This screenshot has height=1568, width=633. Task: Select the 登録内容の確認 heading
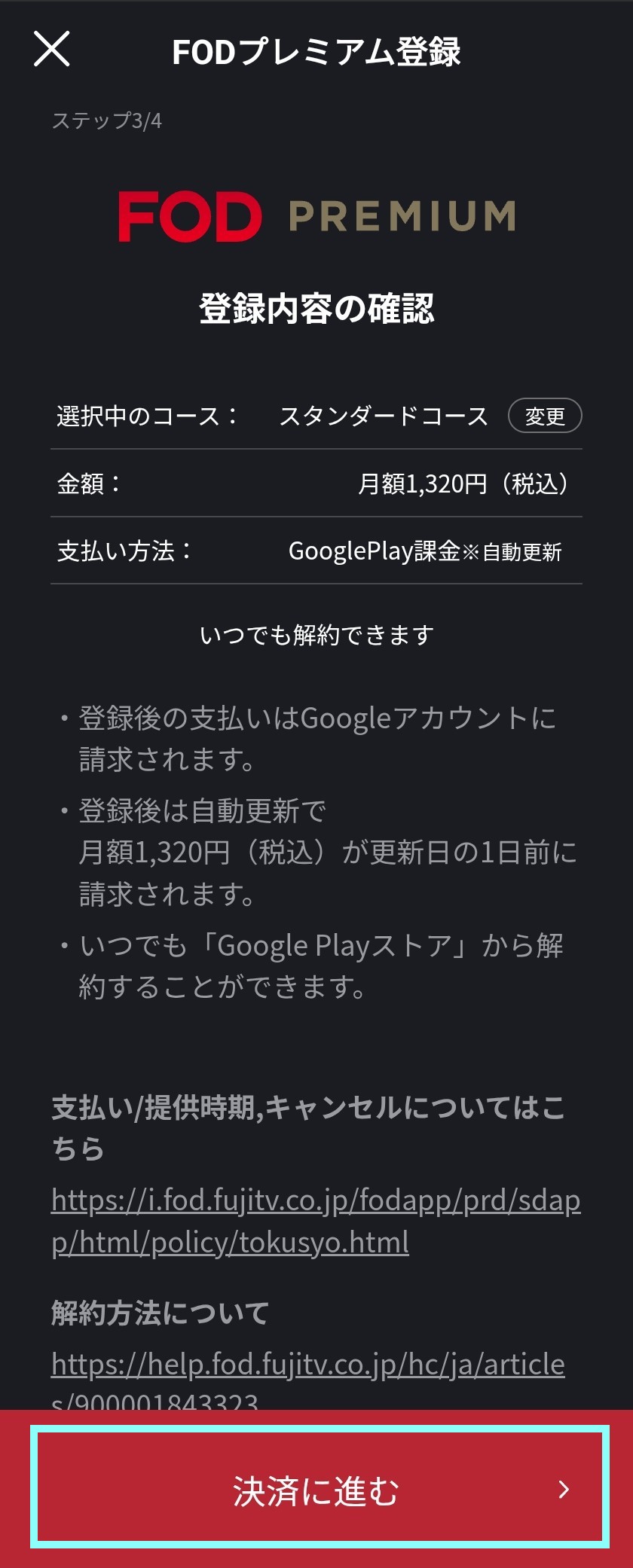coord(316,306)
